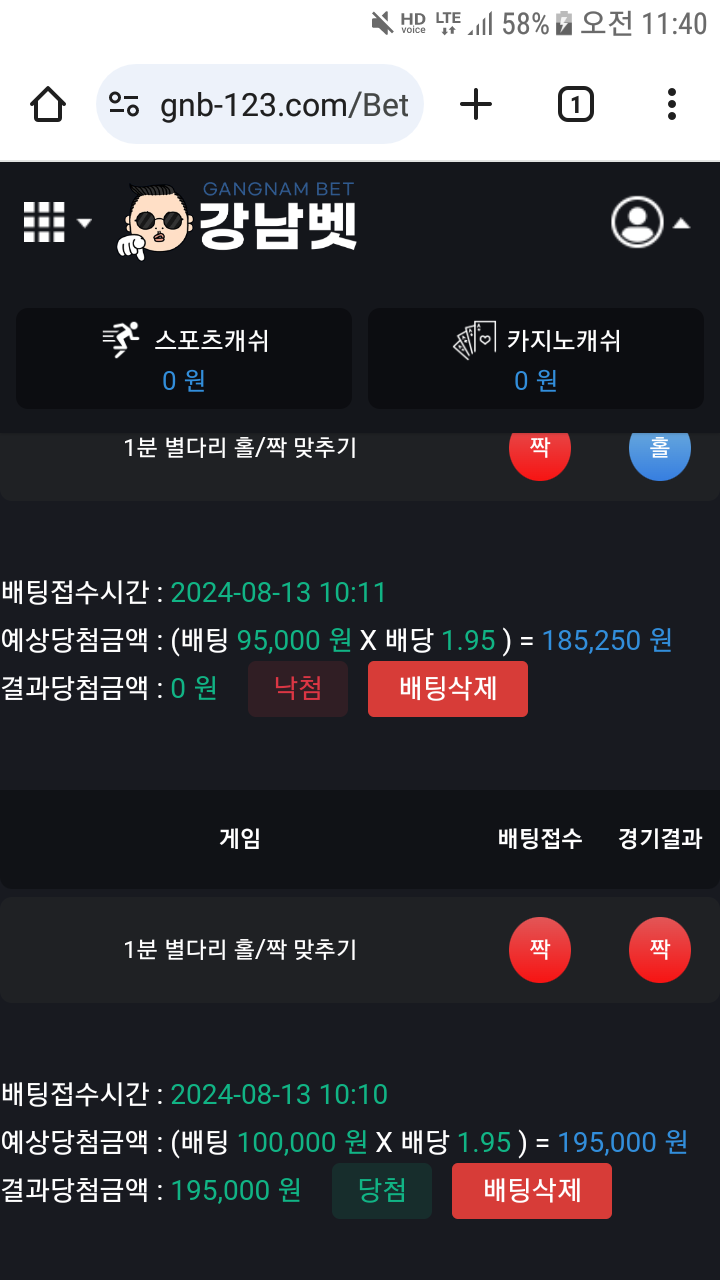Open a new browser tab
The image size is (720, 1280).
(x=476, y=104)
